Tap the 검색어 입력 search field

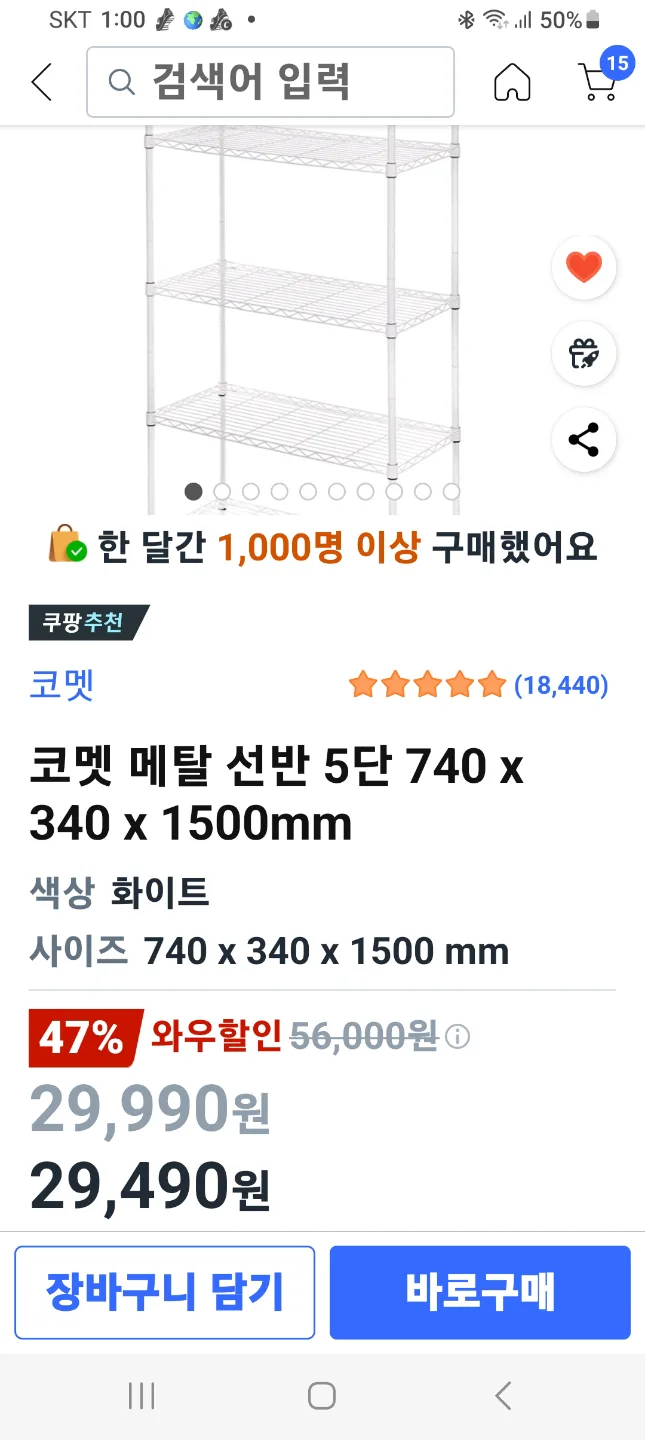click(x=270, y=82)
